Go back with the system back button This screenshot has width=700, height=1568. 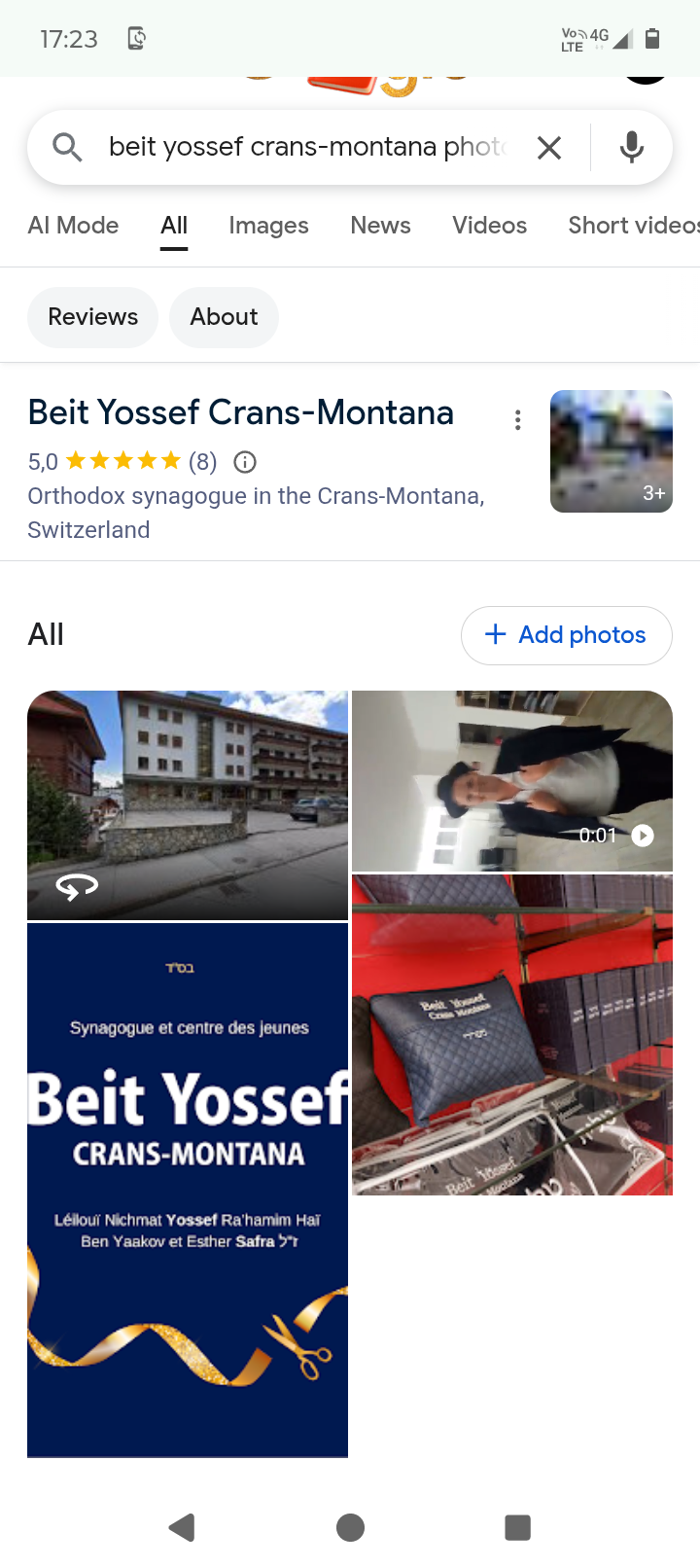(x=182, y=1527)
